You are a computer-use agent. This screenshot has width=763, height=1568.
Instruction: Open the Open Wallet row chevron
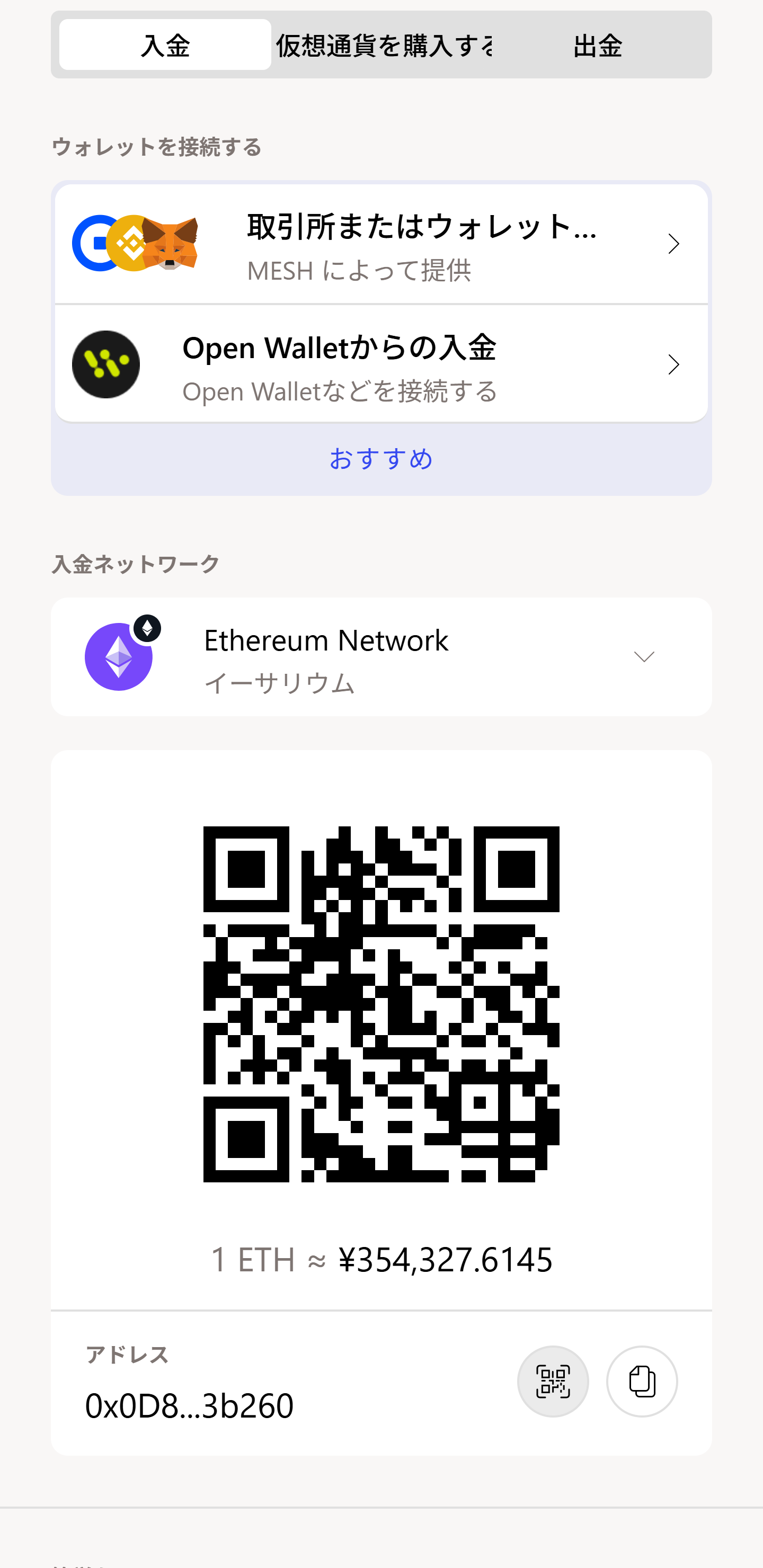coord(673,364)
